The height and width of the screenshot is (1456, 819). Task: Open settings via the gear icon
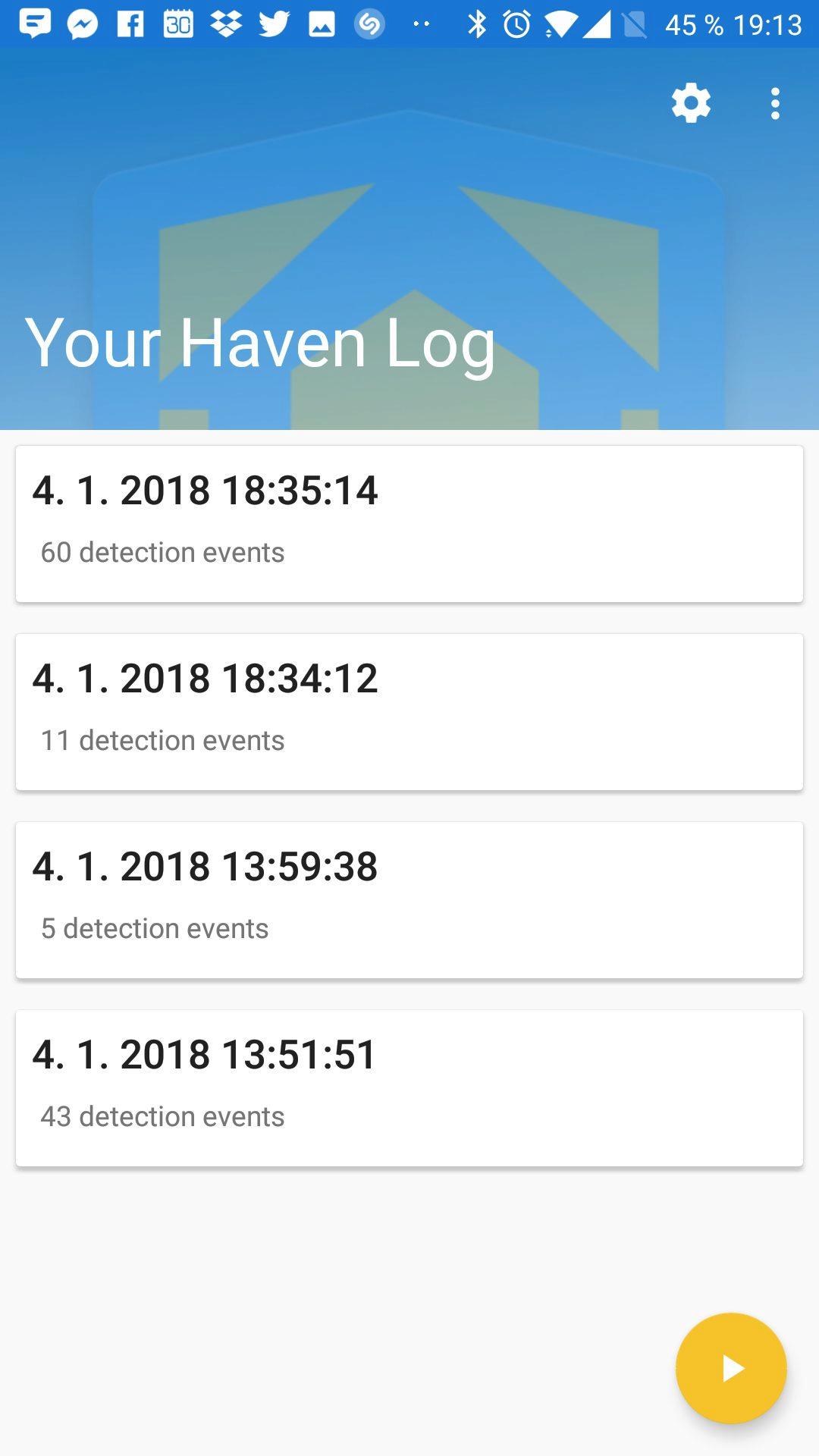click(x=691, y=103)
